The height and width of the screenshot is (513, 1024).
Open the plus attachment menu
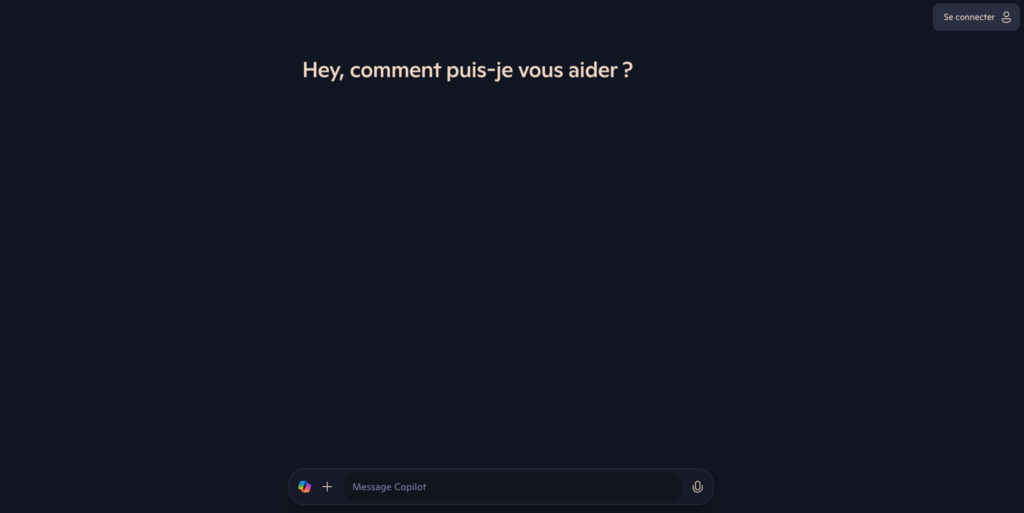tap(327, 487)
